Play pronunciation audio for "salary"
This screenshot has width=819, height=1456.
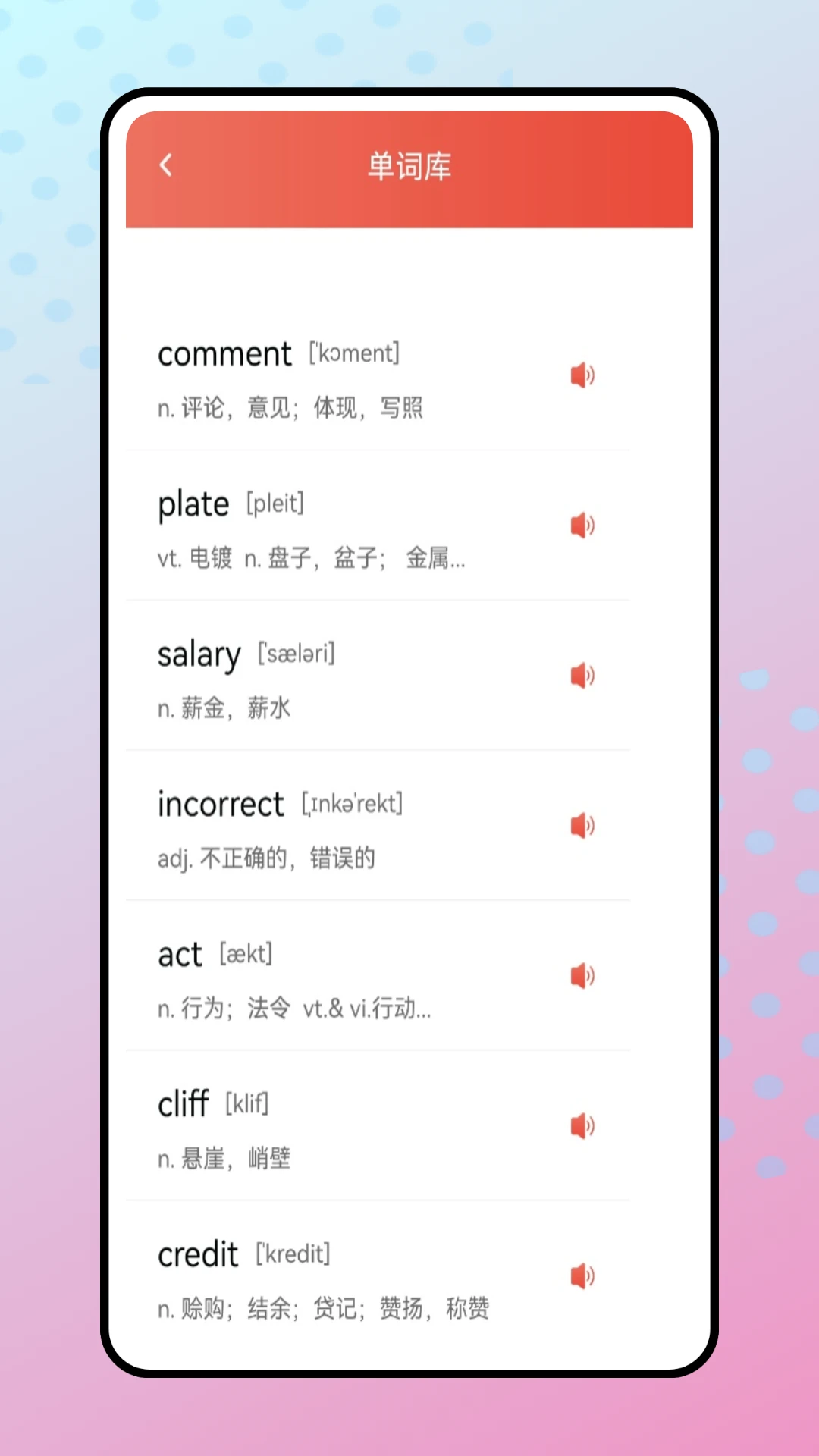(x=582, y=676)
